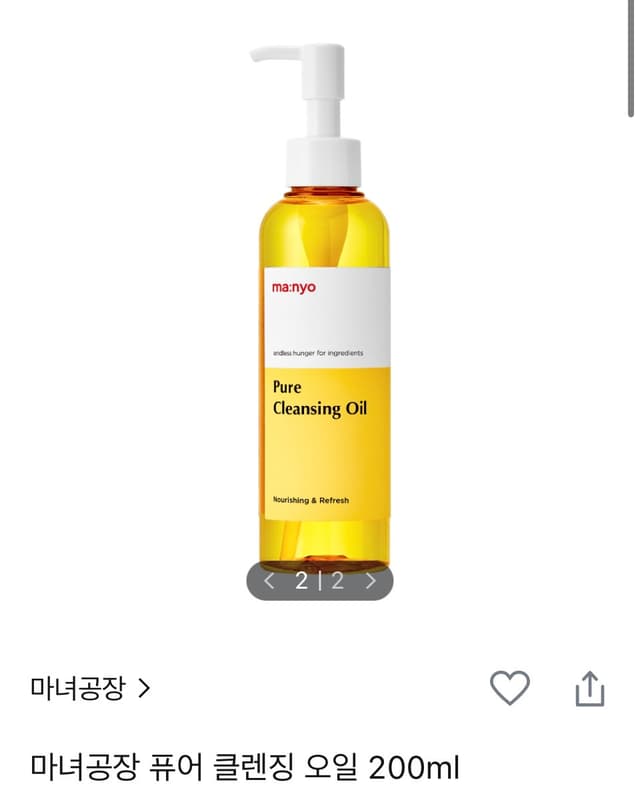Viewport: 640px width, 808px height.
Task: Open the 마녀공장 brand page
Action: 91,688
